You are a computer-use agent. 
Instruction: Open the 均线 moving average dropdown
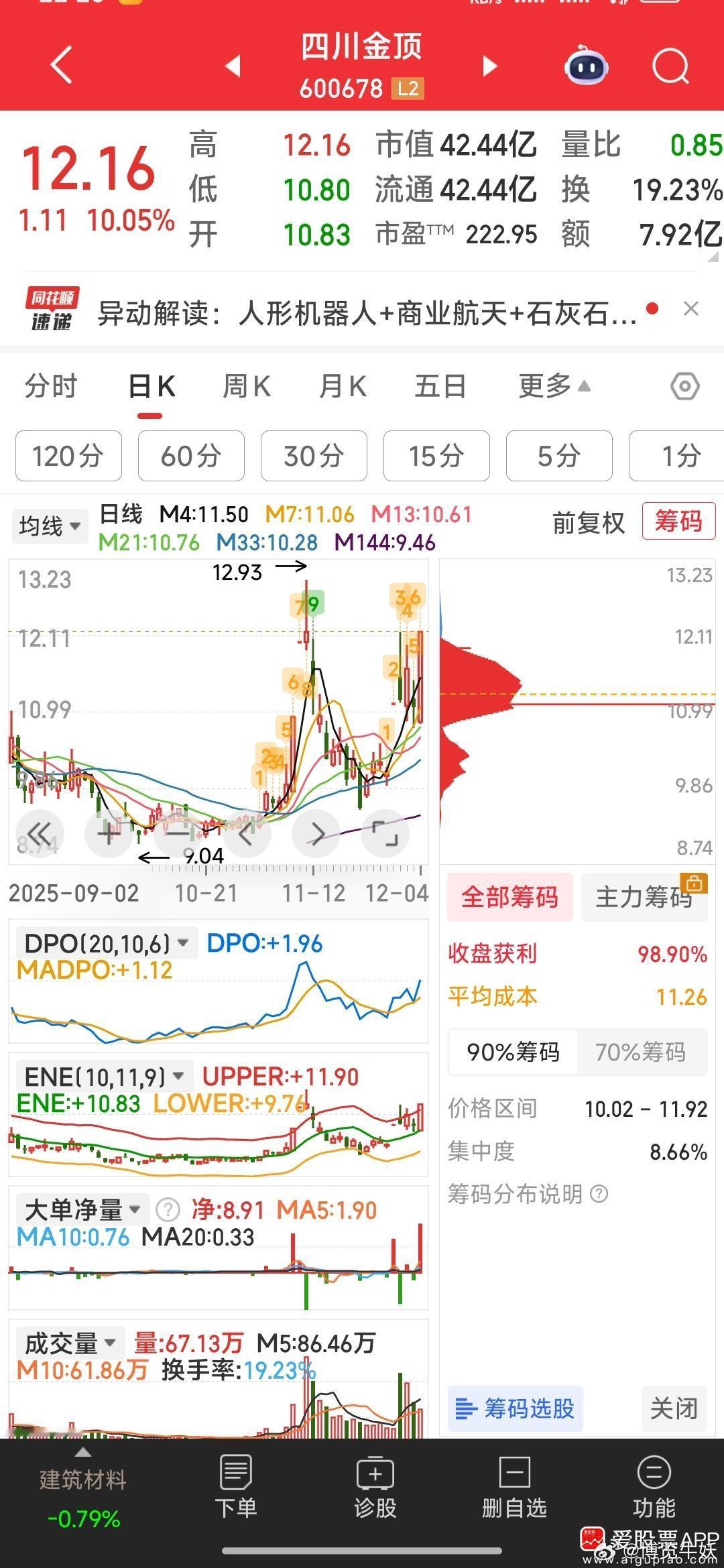pyautogui.click(x=49, y=526)
